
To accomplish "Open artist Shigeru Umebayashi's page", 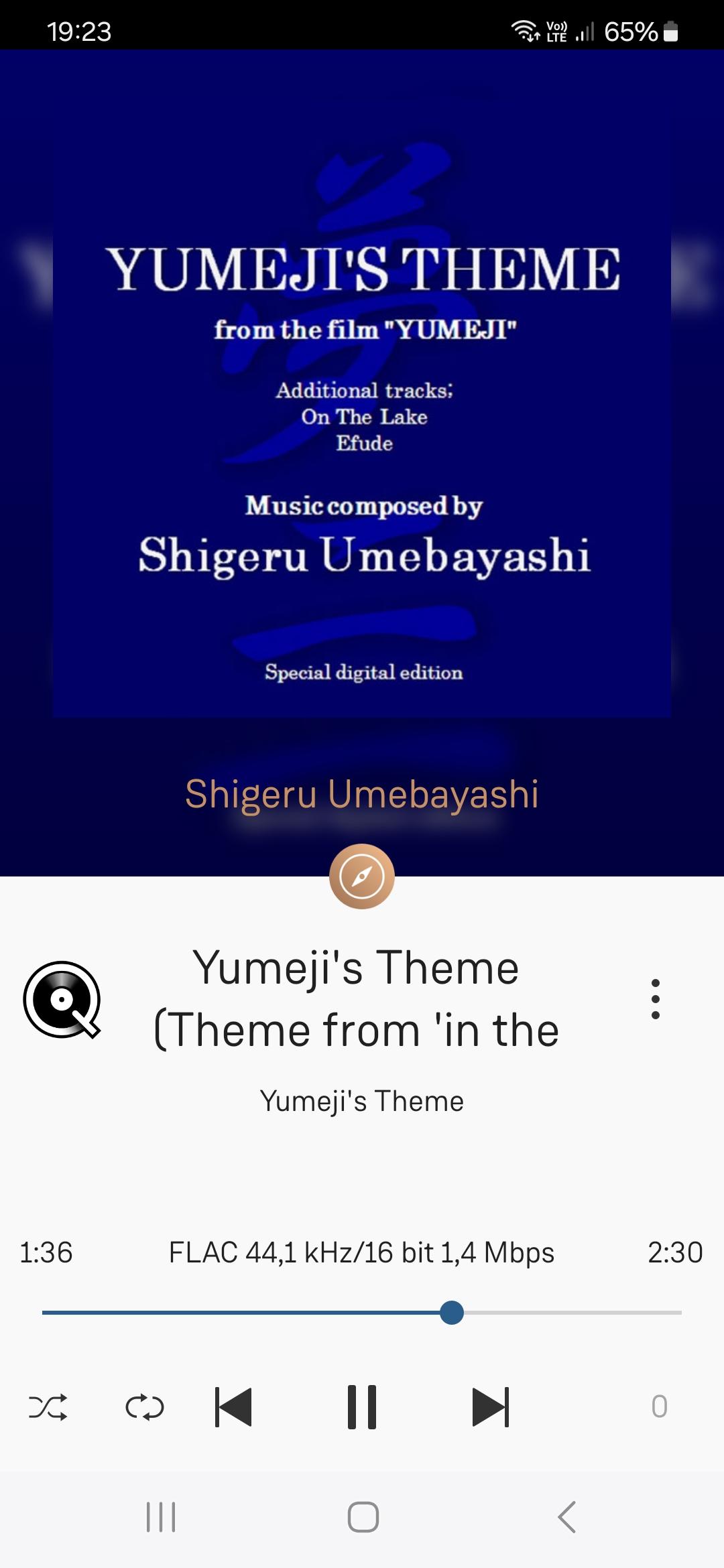I will click(362, 794).
